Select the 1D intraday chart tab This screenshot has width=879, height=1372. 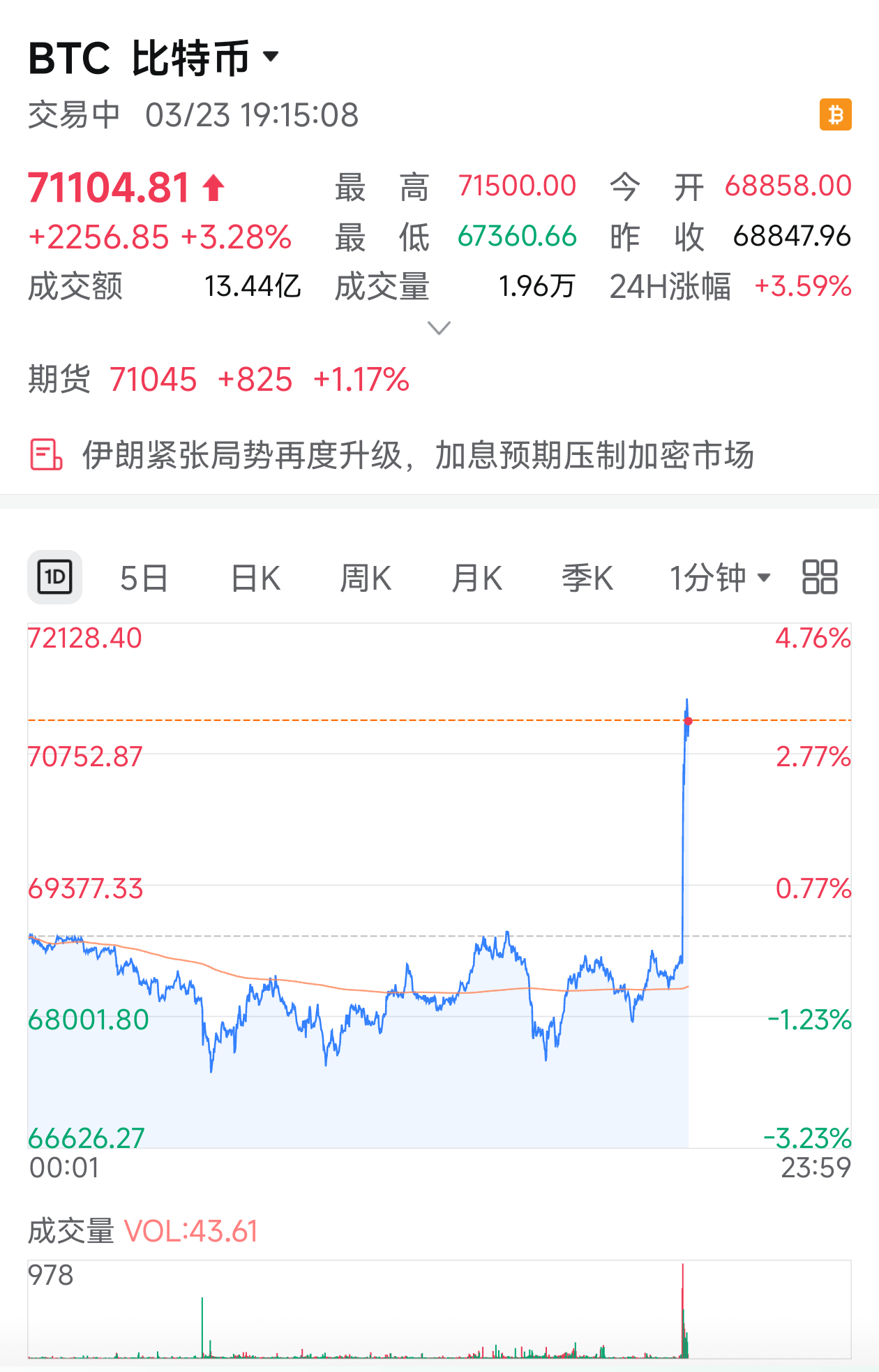click(x=54, y=577)
